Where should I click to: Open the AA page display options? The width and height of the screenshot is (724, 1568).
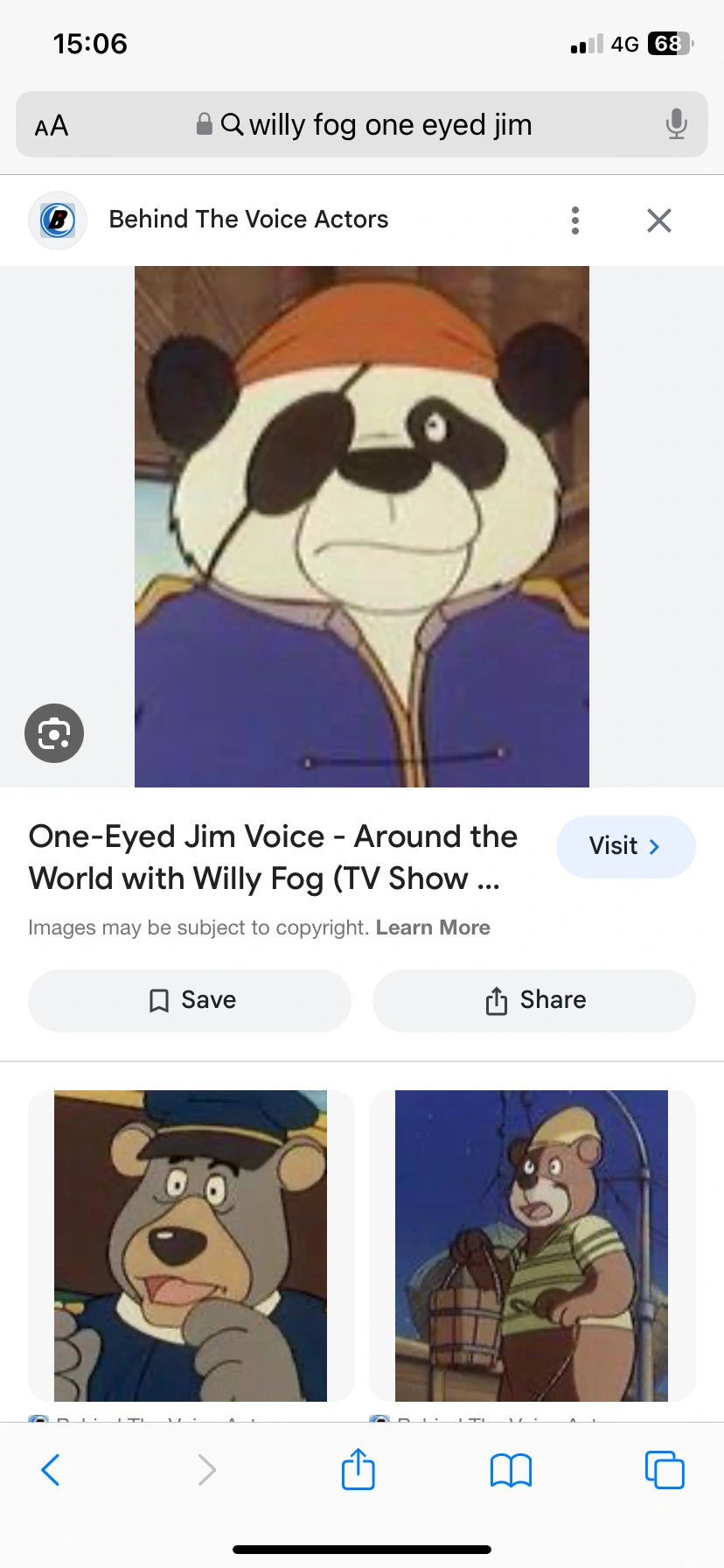click(x=50, y=125)
